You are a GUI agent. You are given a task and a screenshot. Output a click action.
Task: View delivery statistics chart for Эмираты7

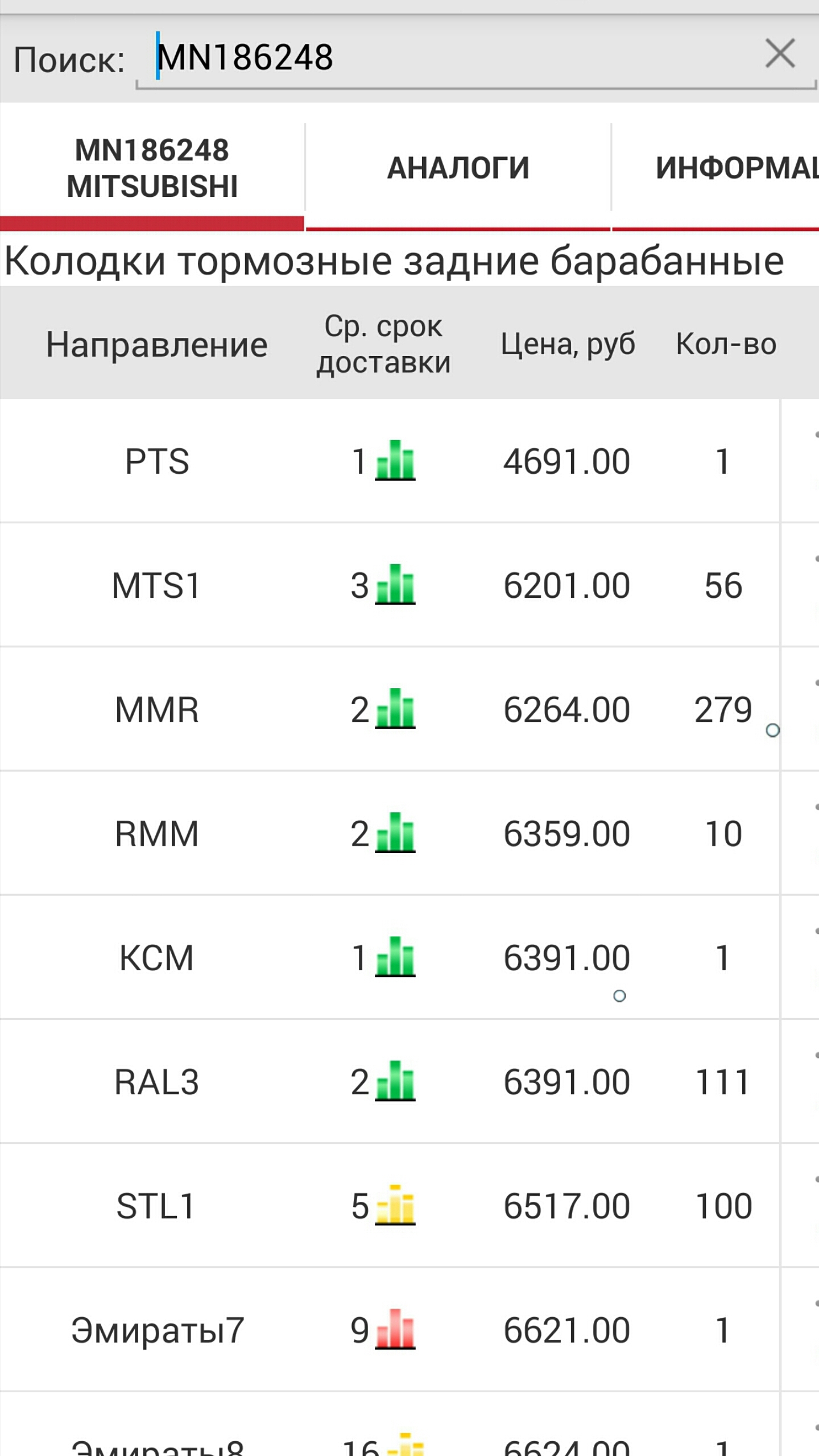(395, 1330)
